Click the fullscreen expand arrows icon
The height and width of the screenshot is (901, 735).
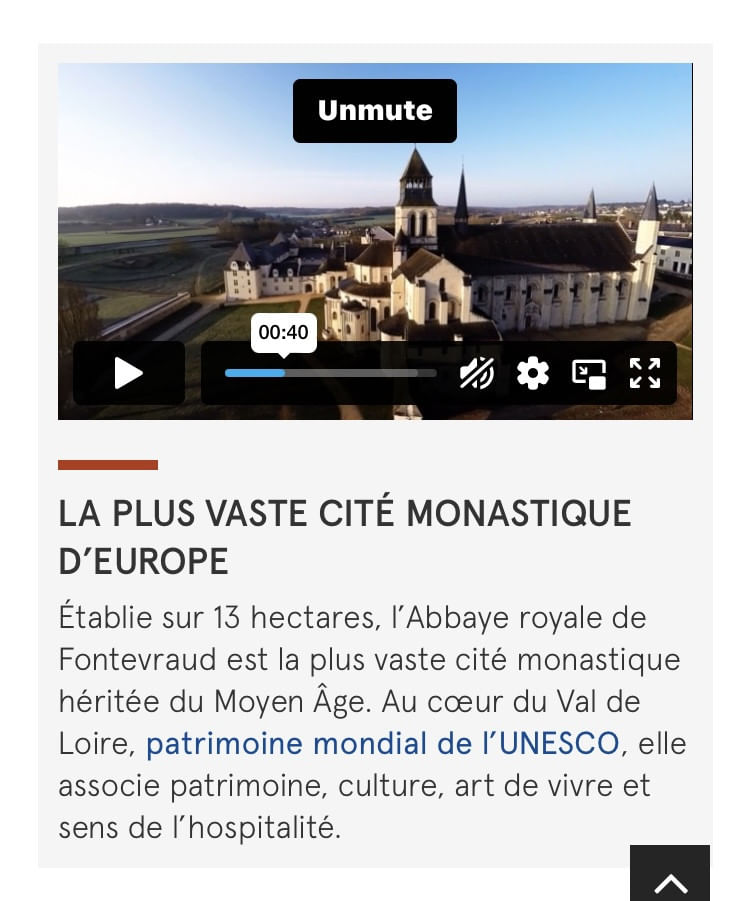[x=645, y=372]
